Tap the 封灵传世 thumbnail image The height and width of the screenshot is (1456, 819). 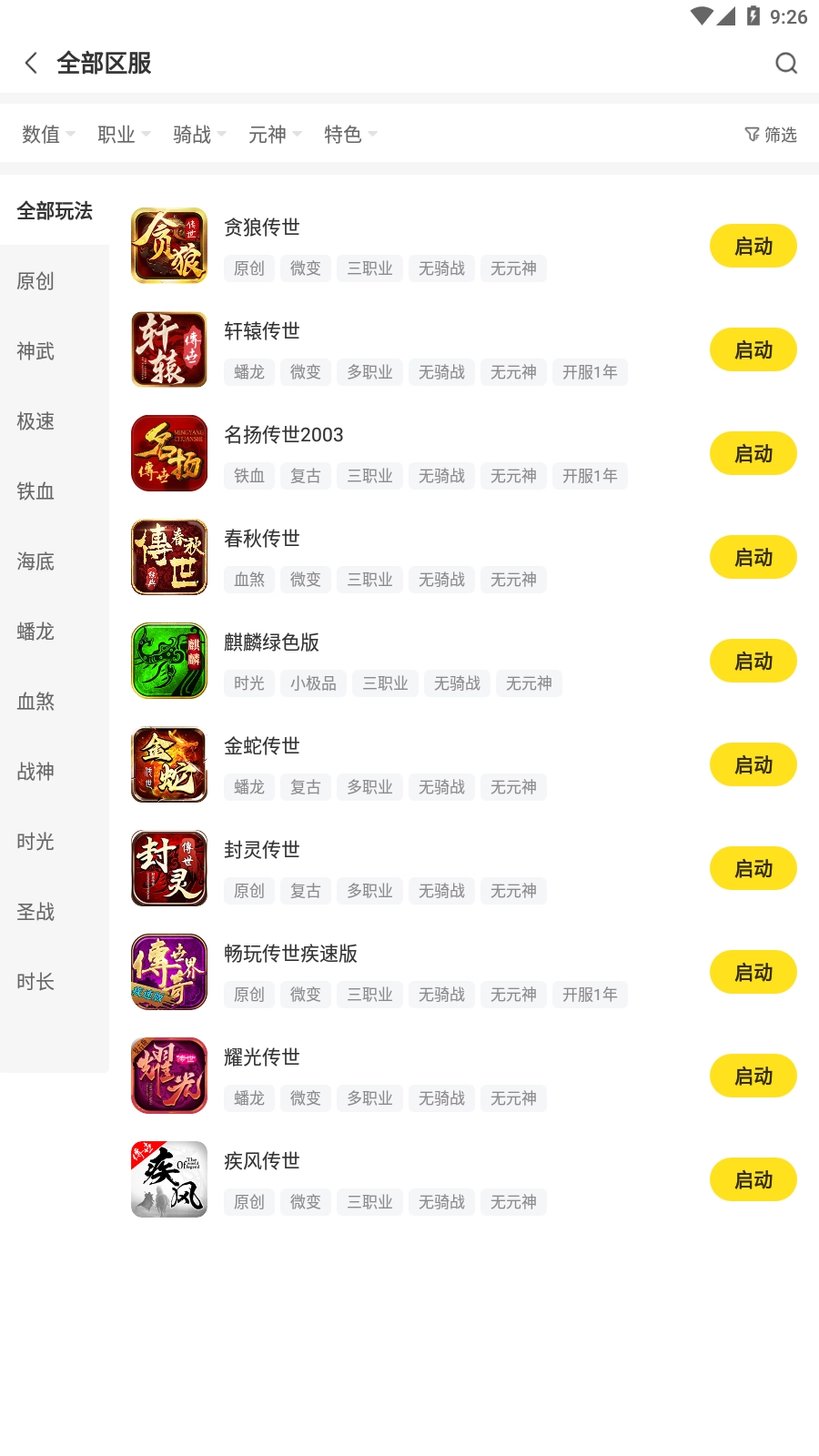(168, 868)
